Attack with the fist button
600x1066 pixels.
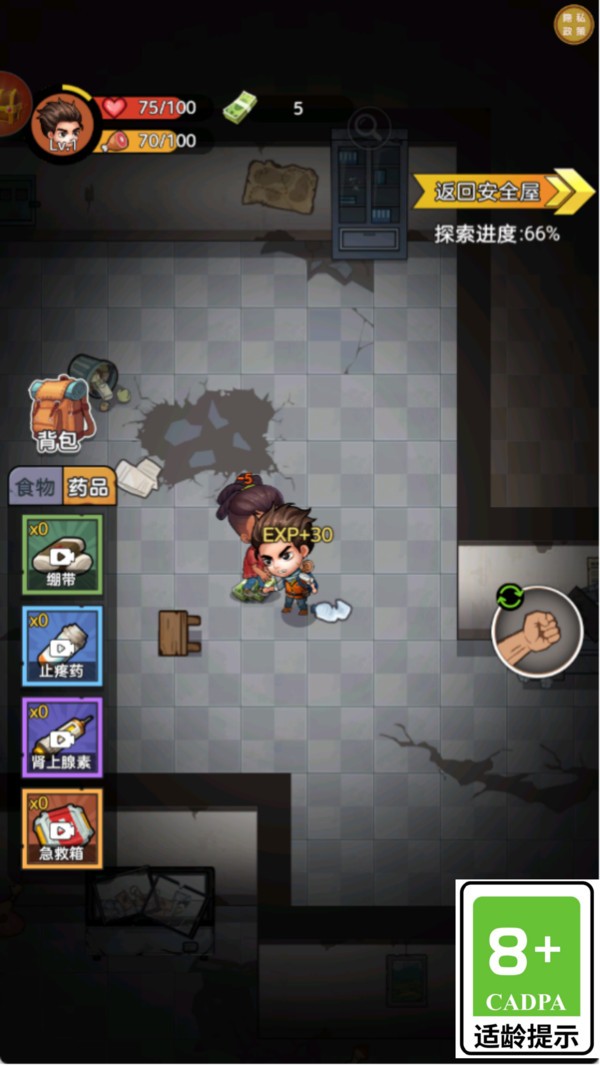tap(537, 632)
